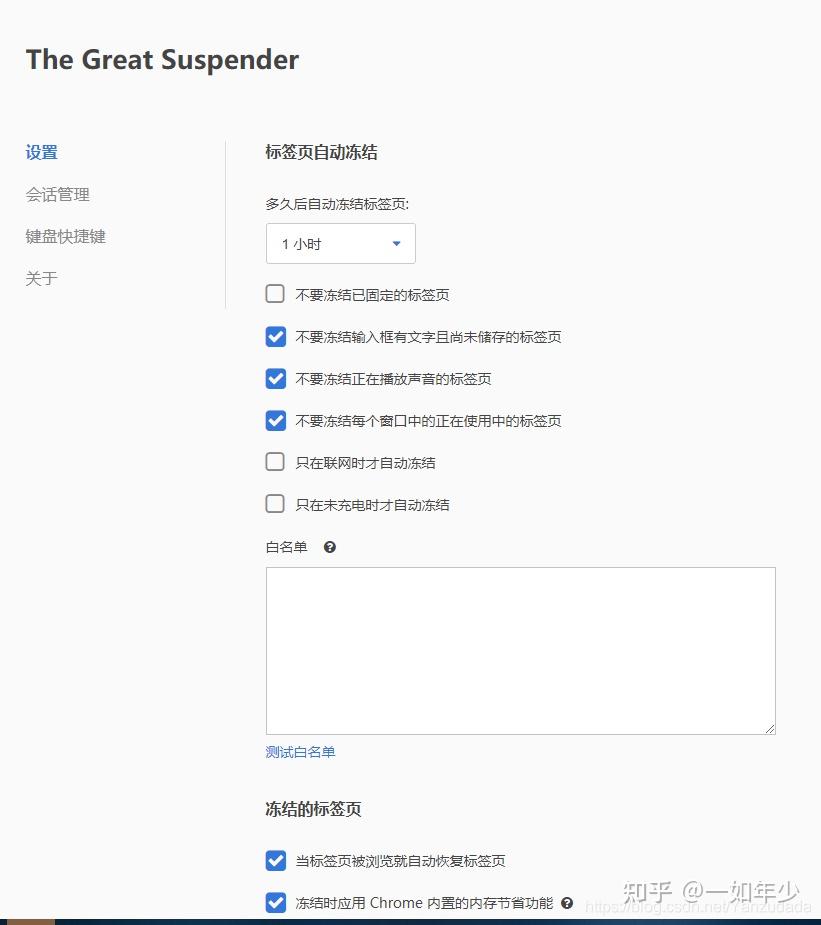Tap help icon next to Chrome 内存节省功能
This screenshot has width=821, height=925.
(567, 903)
